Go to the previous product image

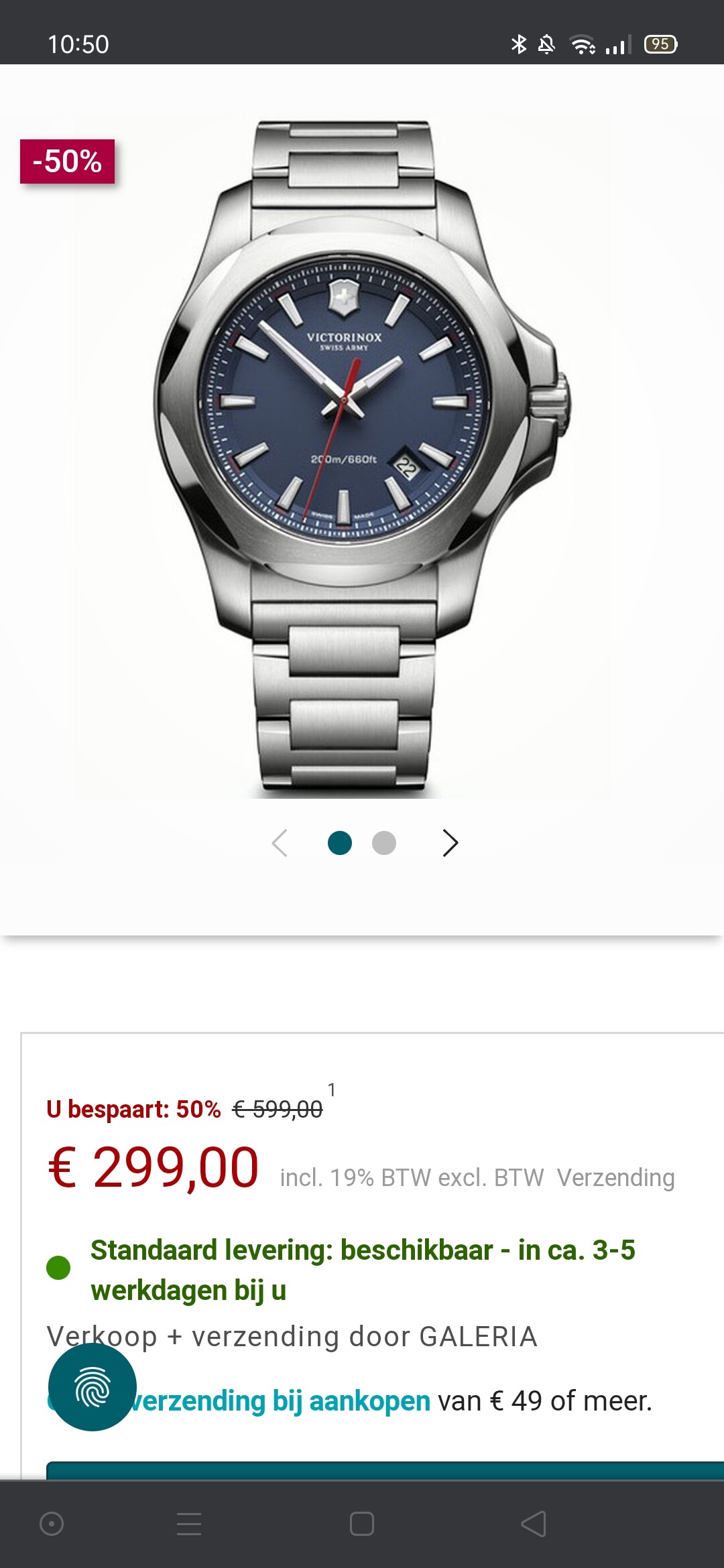[280, 843]
